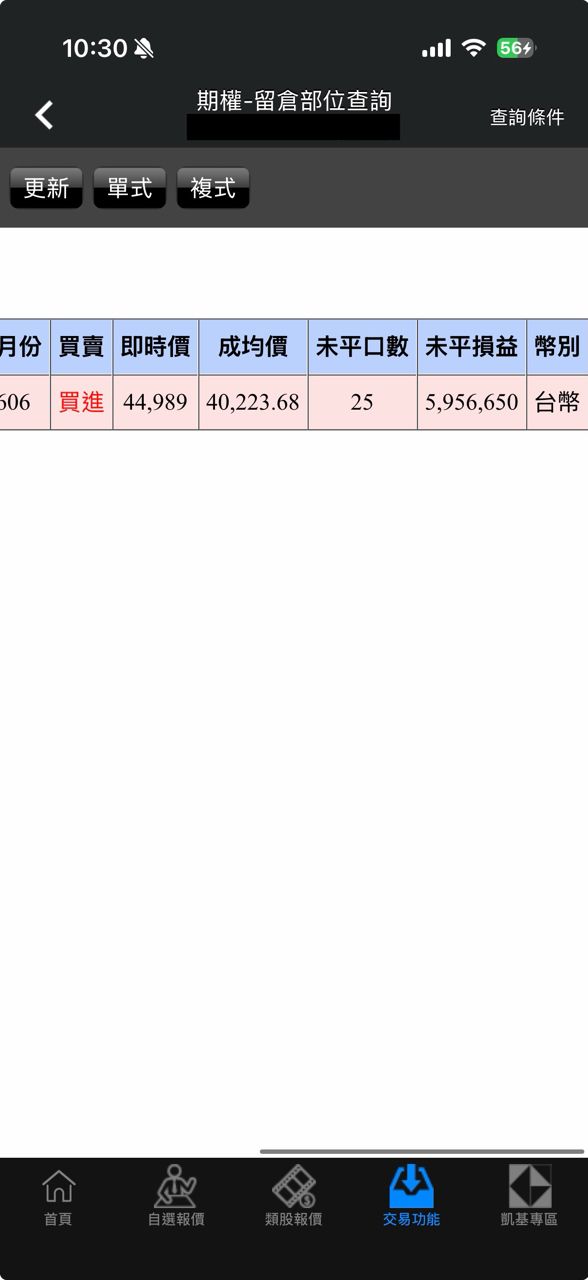Switch to the 首頁 home tab
588x1280 pixels.
click(x=58, y=1197)
